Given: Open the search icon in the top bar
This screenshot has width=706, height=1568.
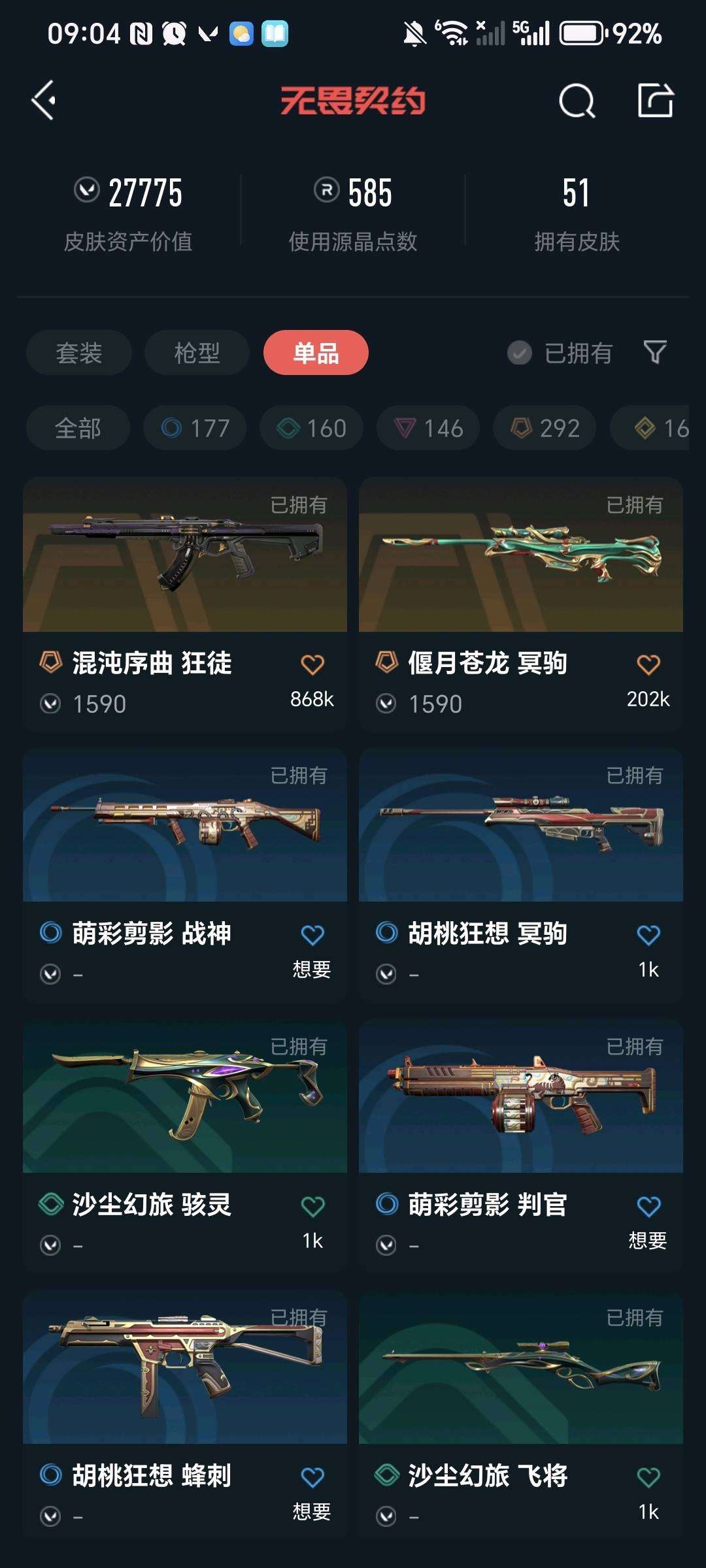Looking at the screenshot, I should point(577,101).
